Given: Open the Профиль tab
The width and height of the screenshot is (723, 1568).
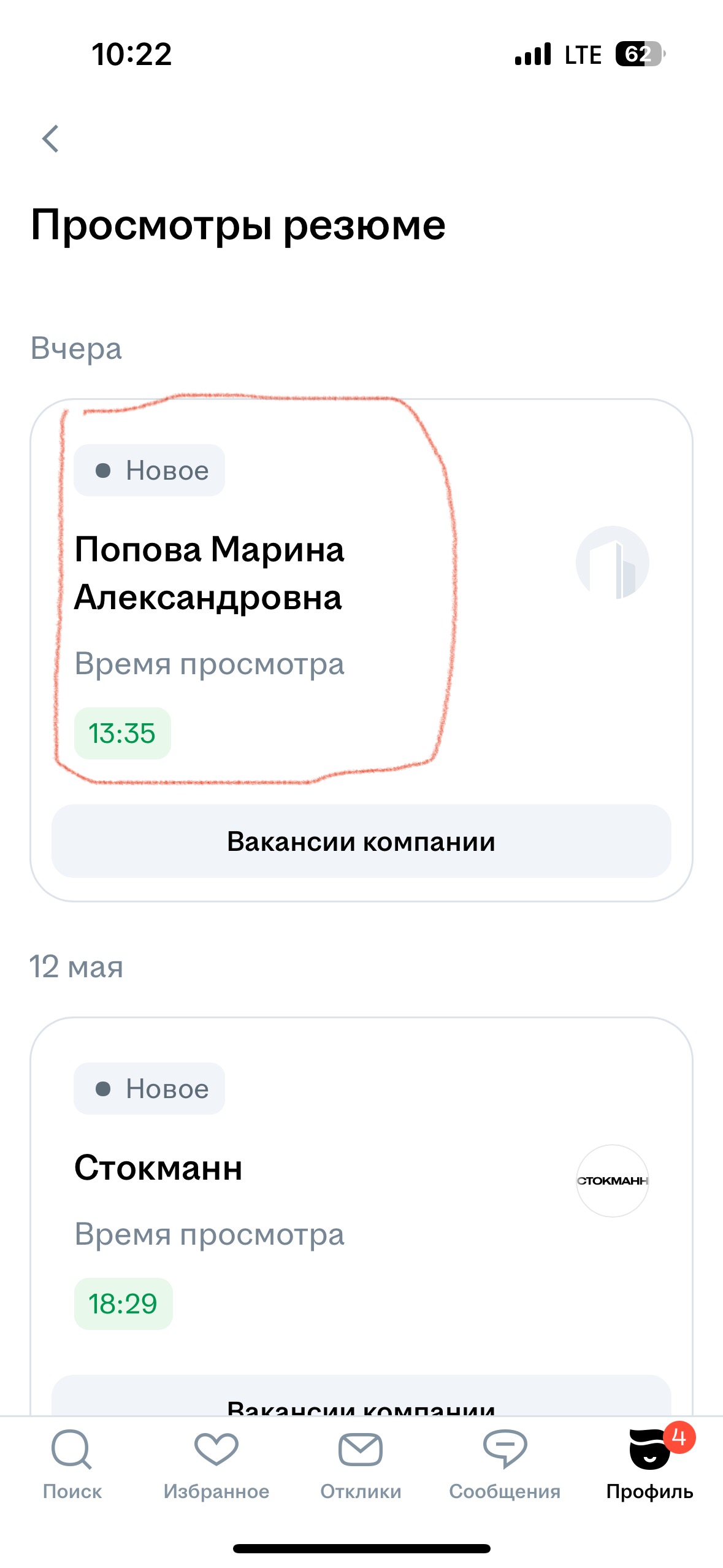Looking at the screenshot, I should pos(649,1464).
